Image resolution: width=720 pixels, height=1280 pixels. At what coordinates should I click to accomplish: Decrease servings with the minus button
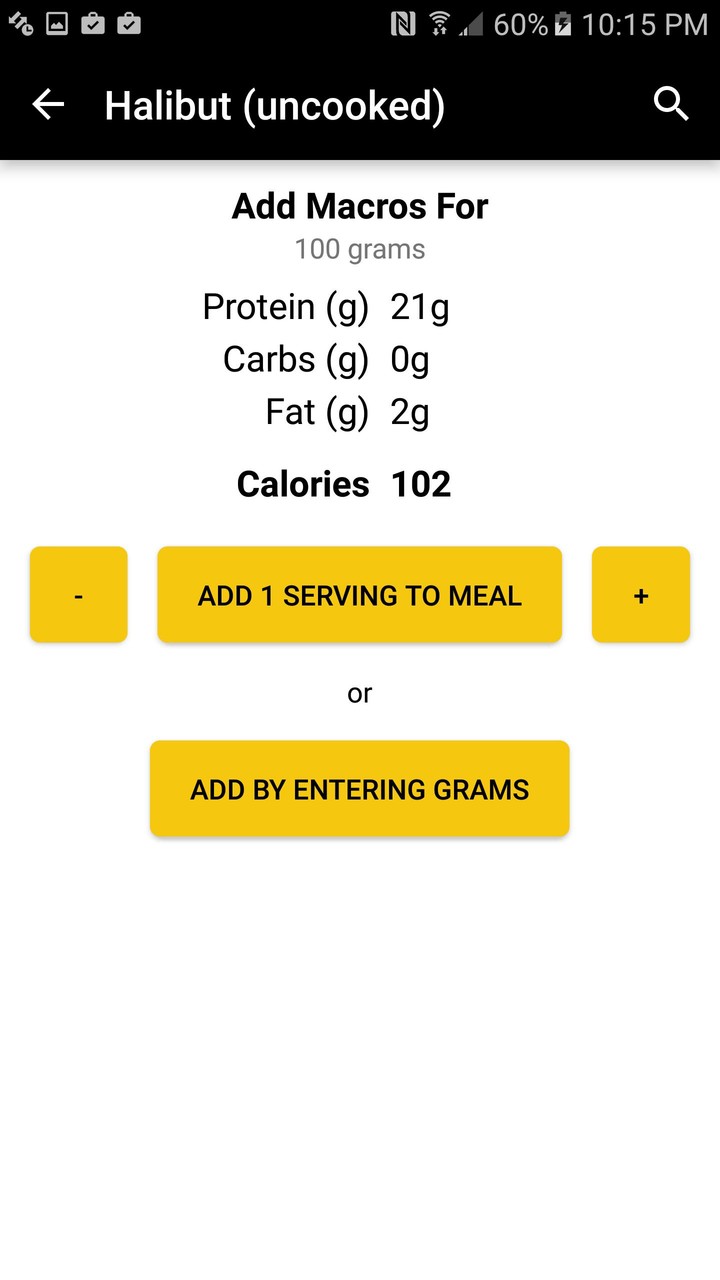pyautogui.click(x=78, y=594)
